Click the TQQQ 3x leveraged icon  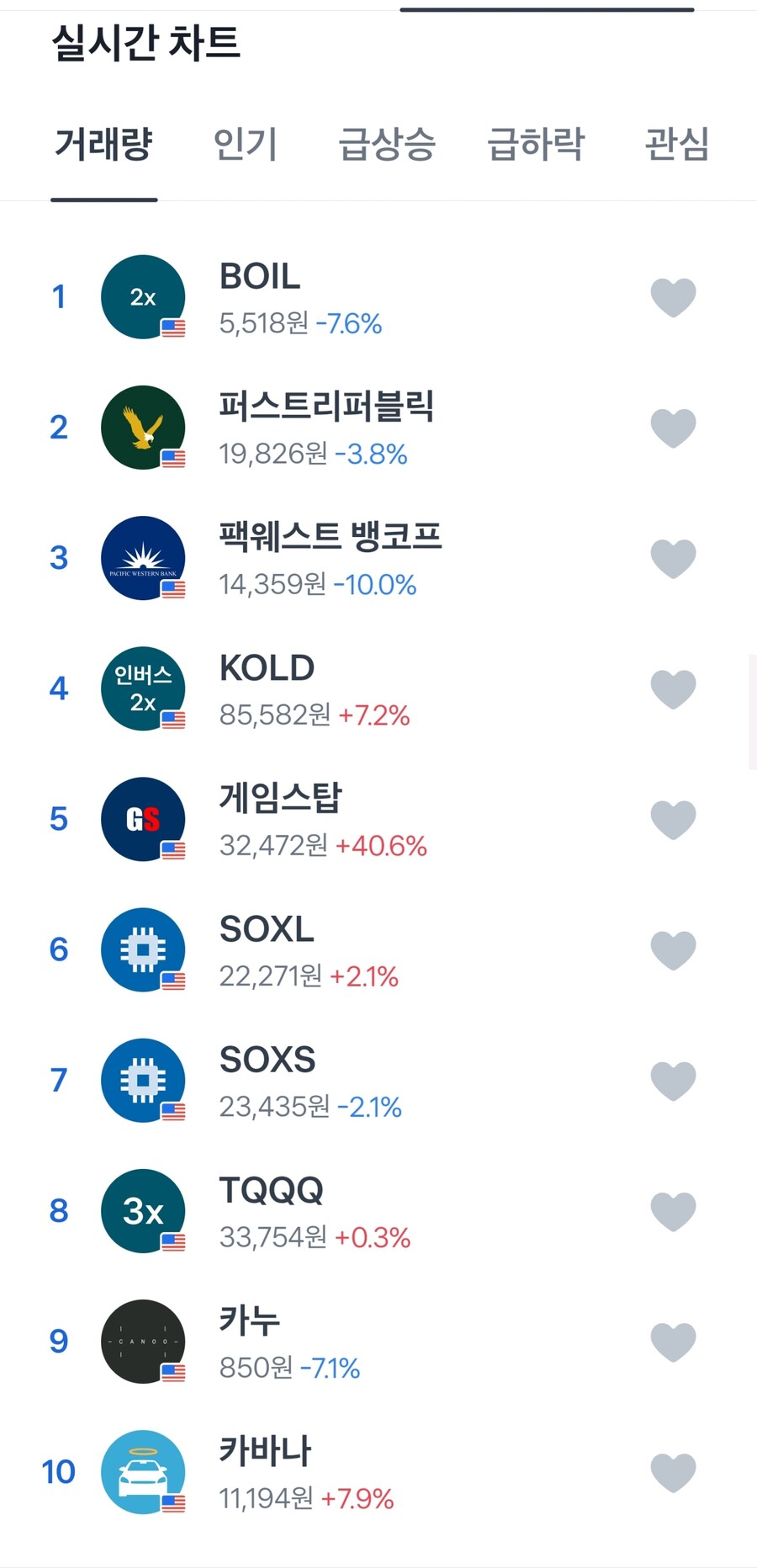pos(142,1210)
